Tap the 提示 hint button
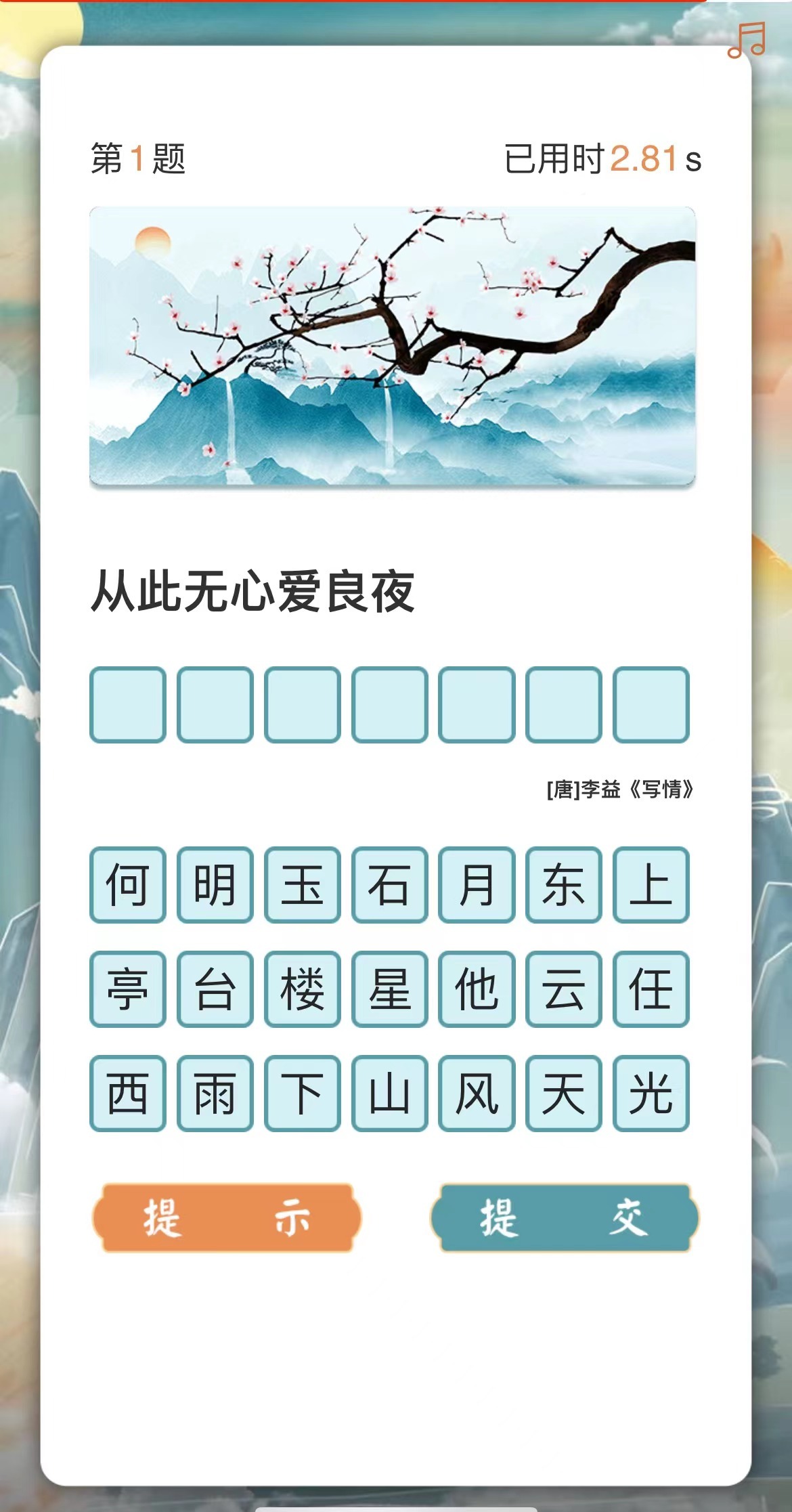The height and width of the screenshot is (1512, 792). [x=227, y=1217]
